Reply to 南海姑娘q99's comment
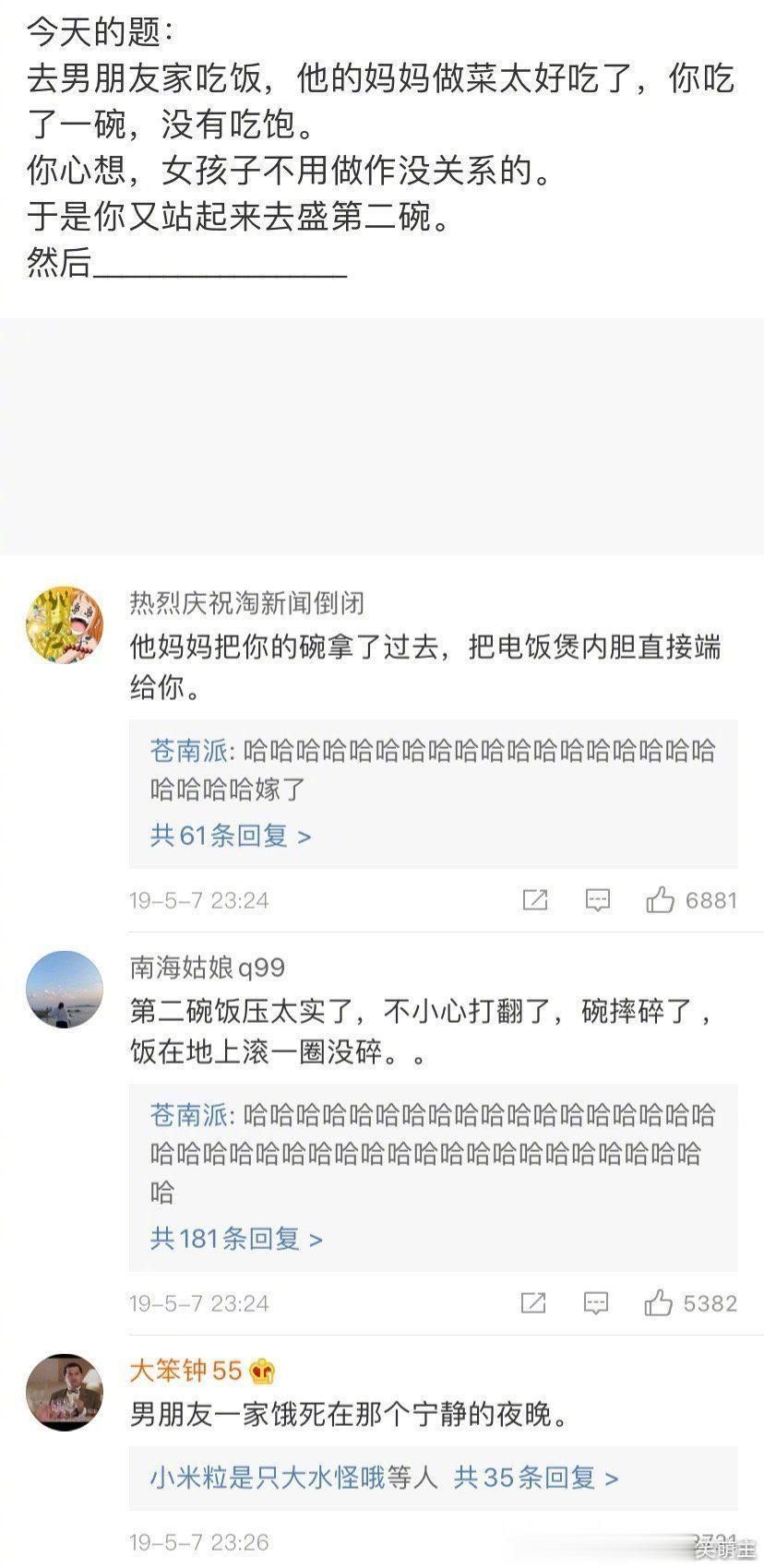This screenshot has width=764, height=1568. [x=596, y=1303]
